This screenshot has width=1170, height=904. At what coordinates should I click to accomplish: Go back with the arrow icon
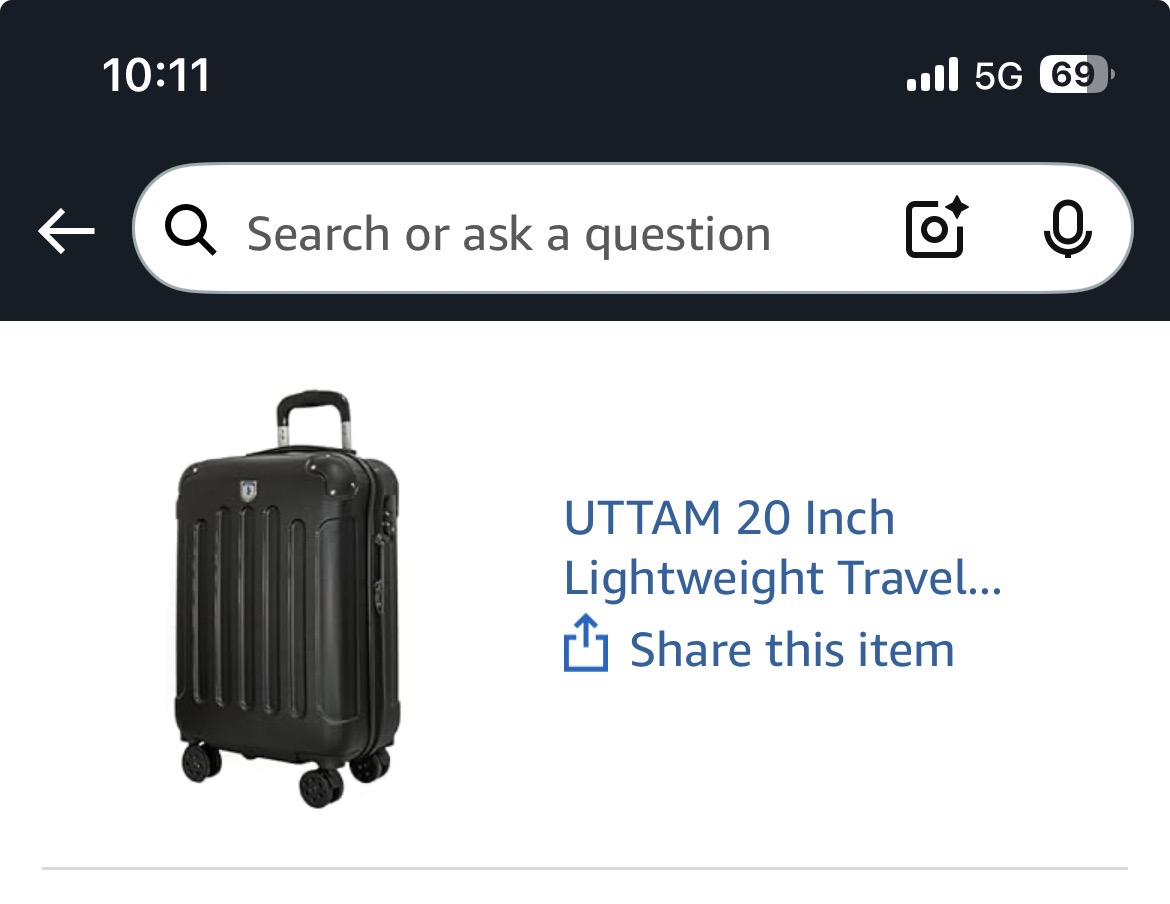(x=66, y=232)
